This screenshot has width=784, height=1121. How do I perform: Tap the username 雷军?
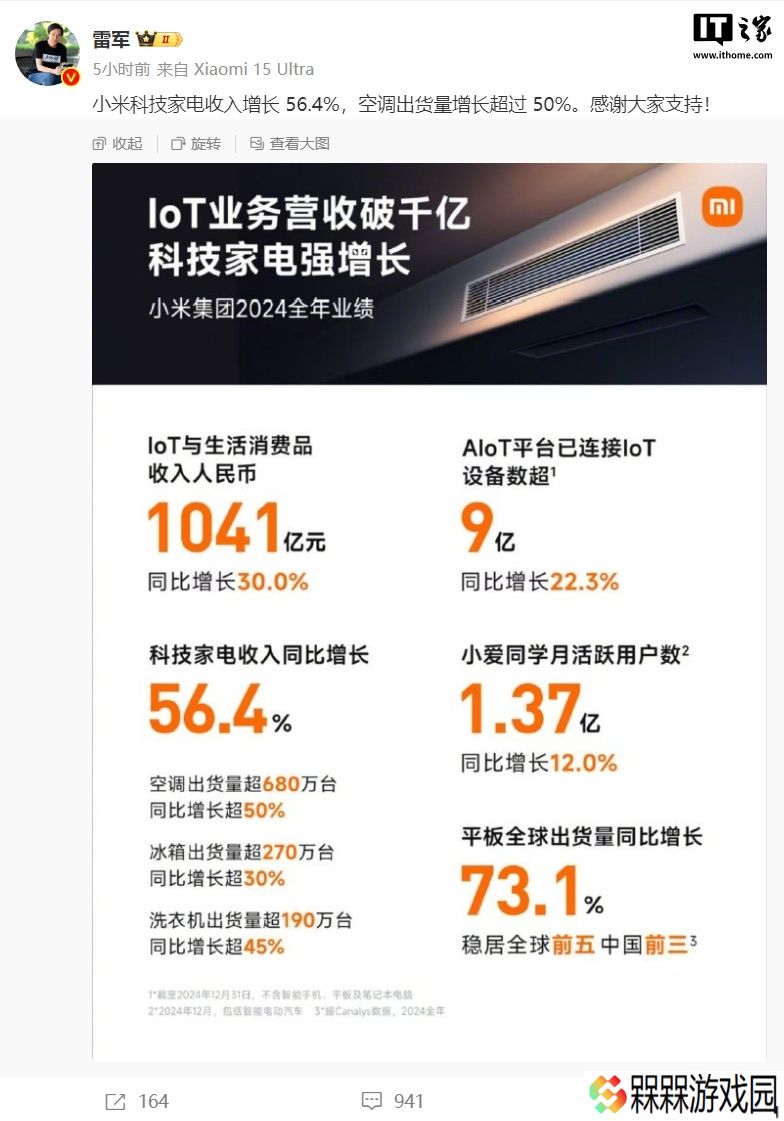110,40
